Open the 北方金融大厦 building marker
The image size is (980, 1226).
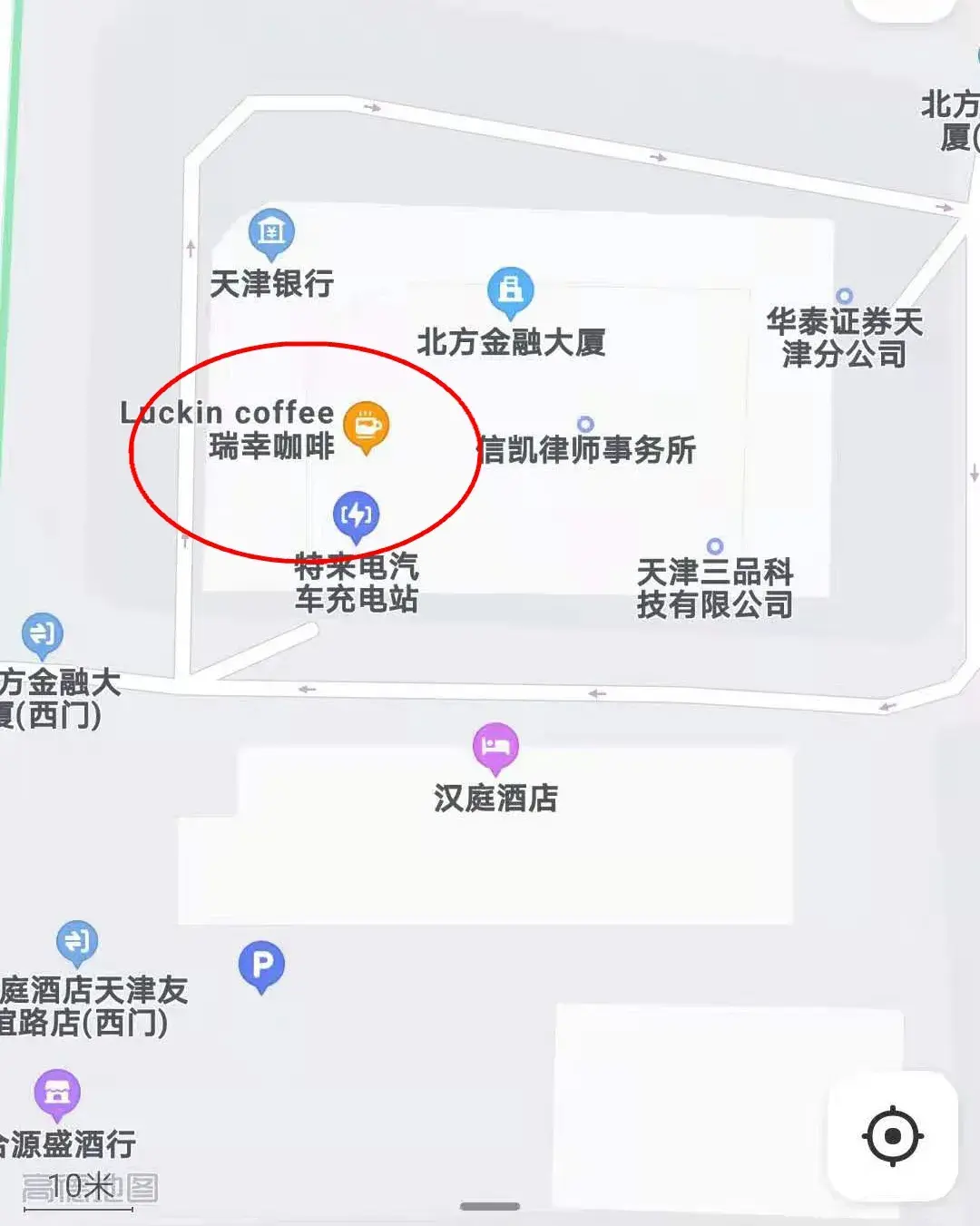pyautogui.click(x=511, y=290)
